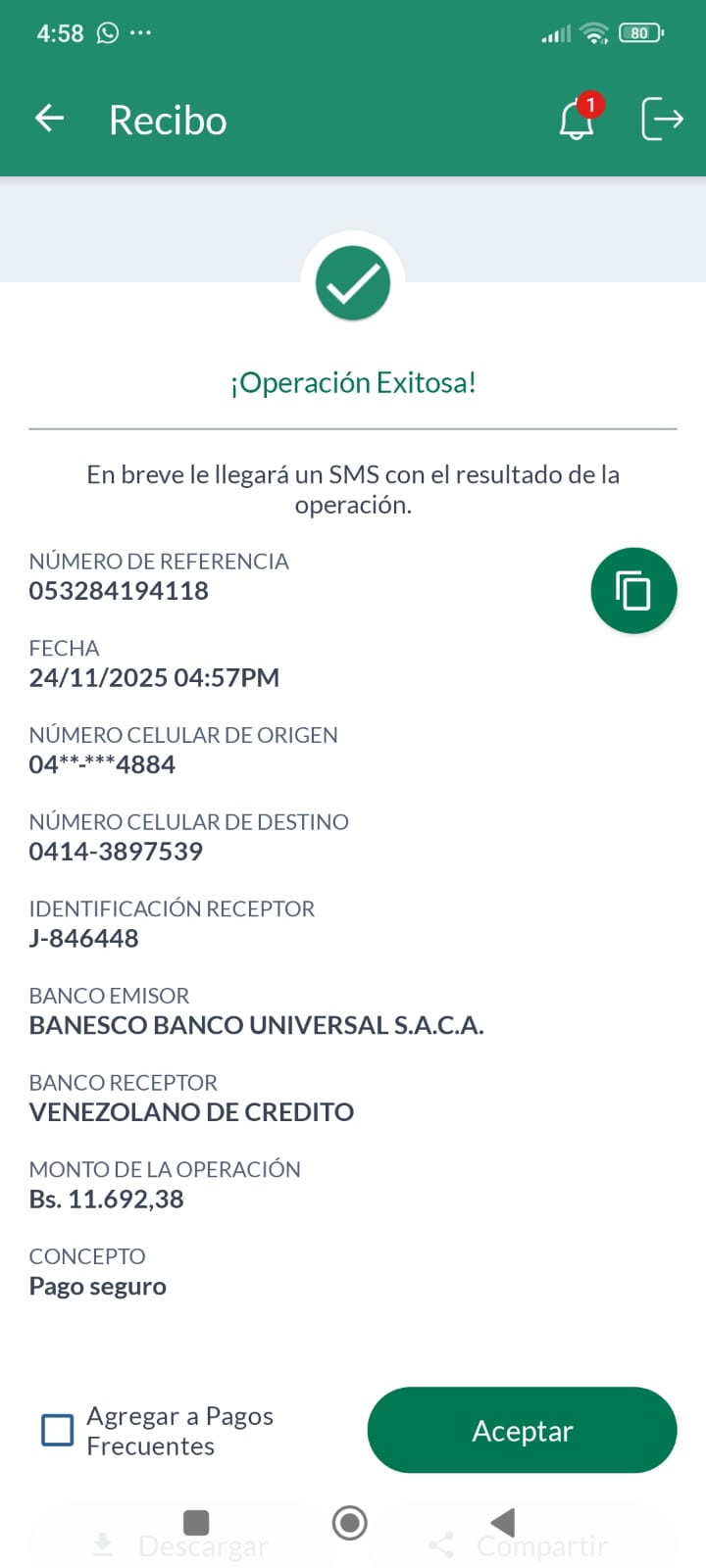This screenshot has width=706, height=1568.
Task: Confirm with the Aceptar button
Action: tap(522, 1430)
